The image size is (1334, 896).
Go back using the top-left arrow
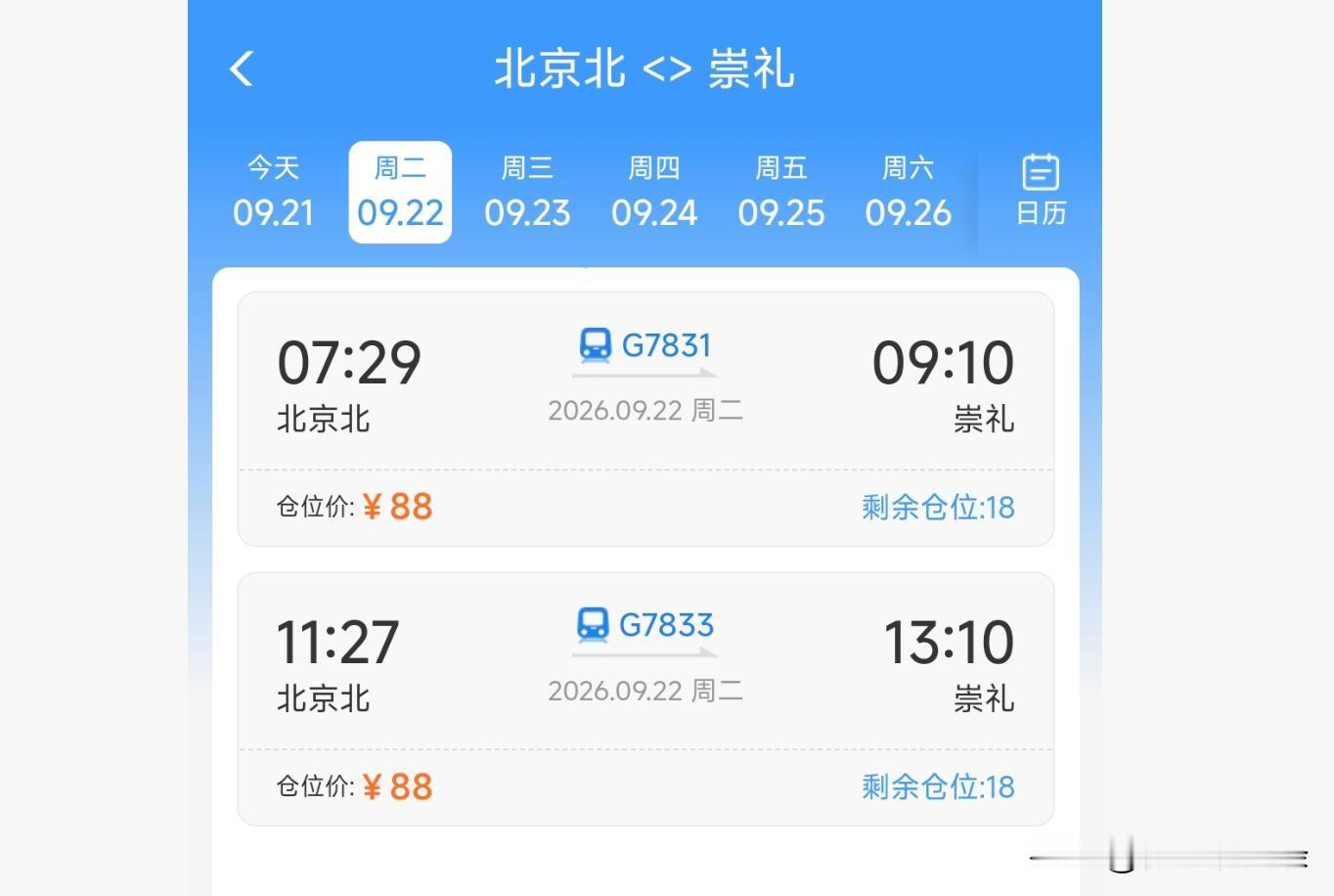[242, 69]
